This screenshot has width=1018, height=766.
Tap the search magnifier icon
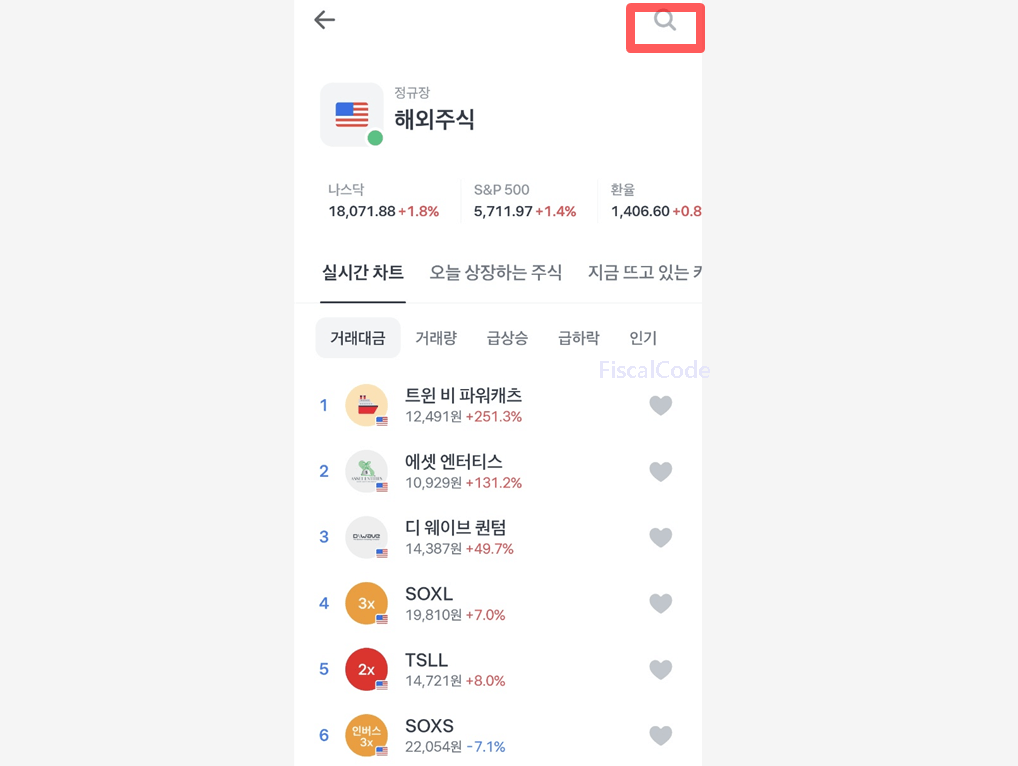click(665, 22)
